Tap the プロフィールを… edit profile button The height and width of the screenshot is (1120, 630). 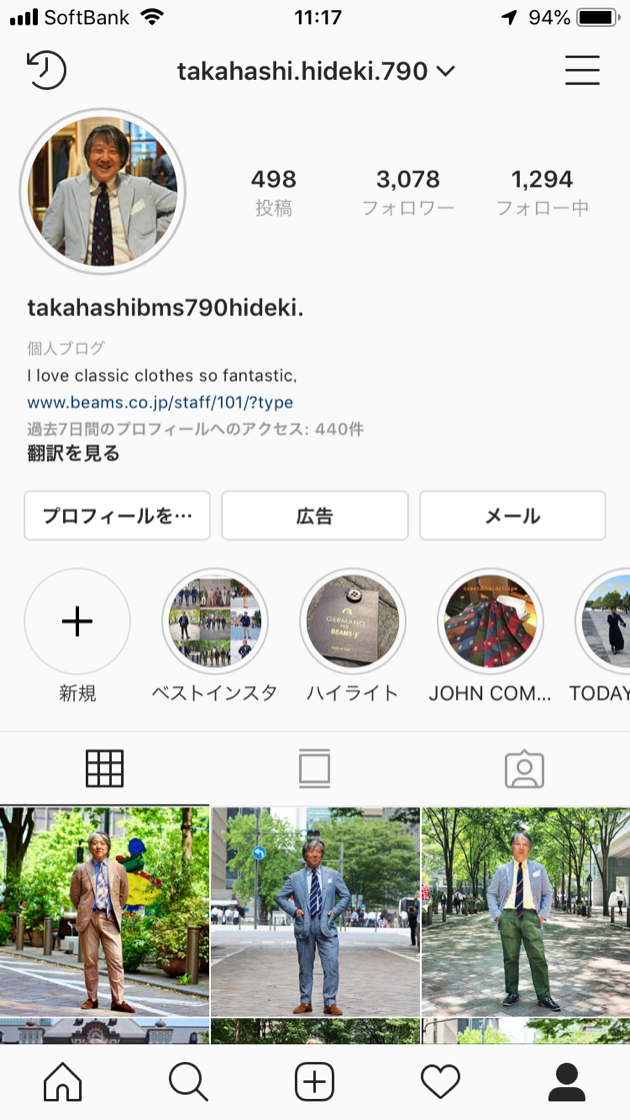point(117,516)
